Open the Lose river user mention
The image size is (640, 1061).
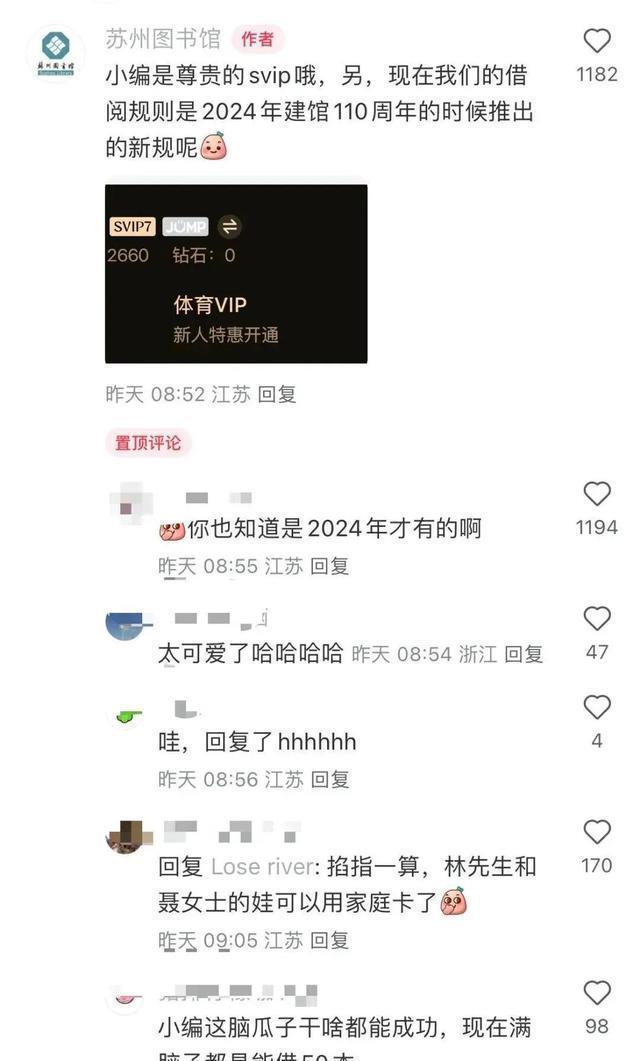[263, 867]
